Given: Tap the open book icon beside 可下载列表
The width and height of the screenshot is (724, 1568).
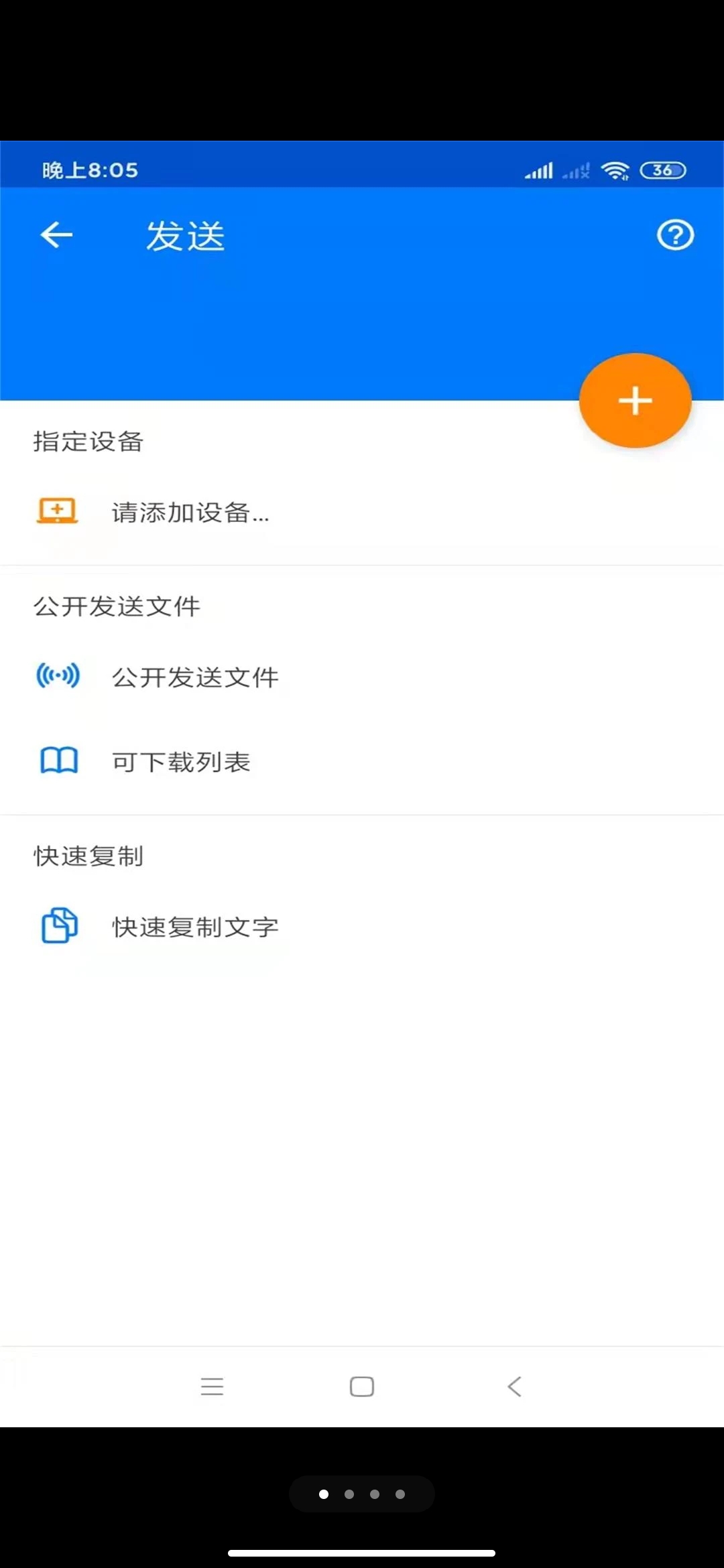Looking at the screenshot, I should pos(58,761).
